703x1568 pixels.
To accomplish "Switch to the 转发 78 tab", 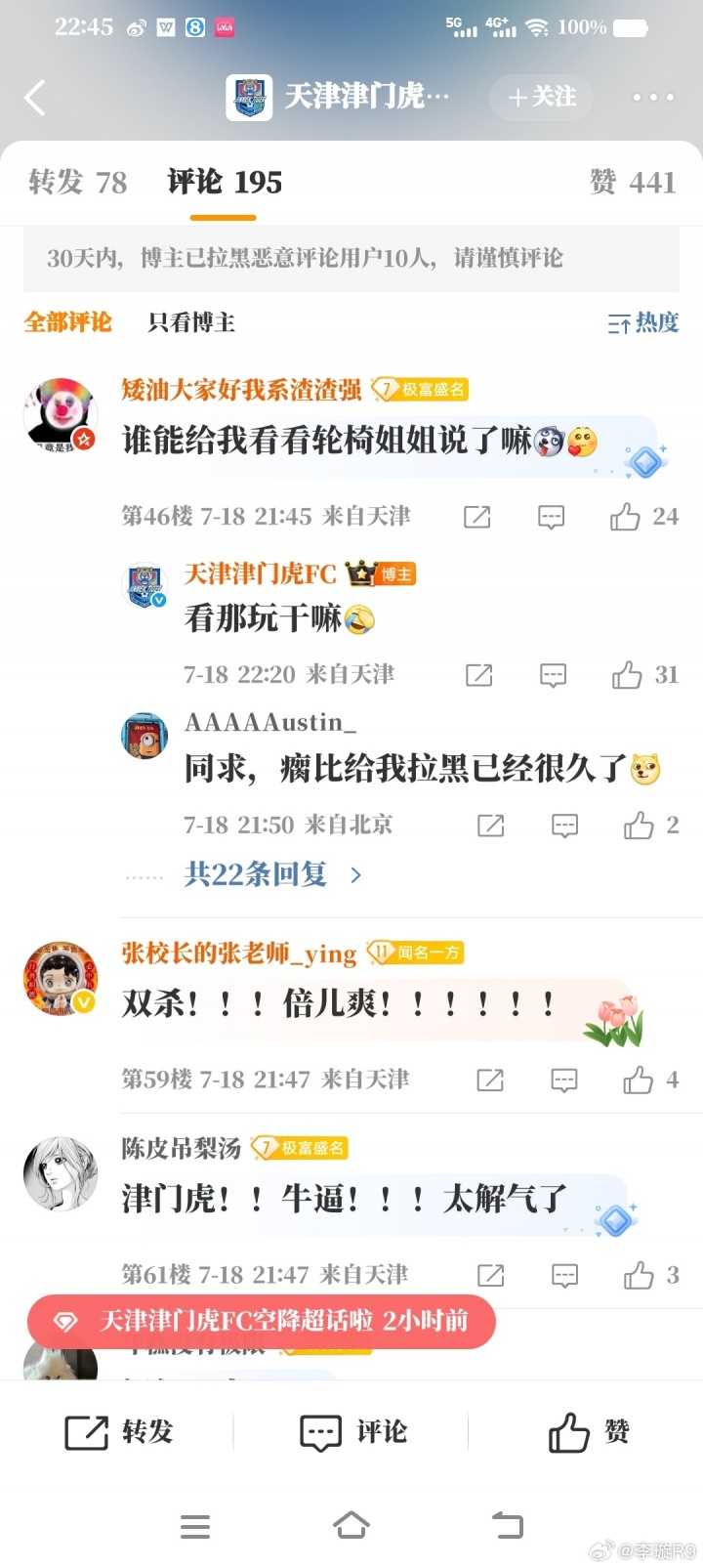I will pyautogui.click(x=78, y=182).
